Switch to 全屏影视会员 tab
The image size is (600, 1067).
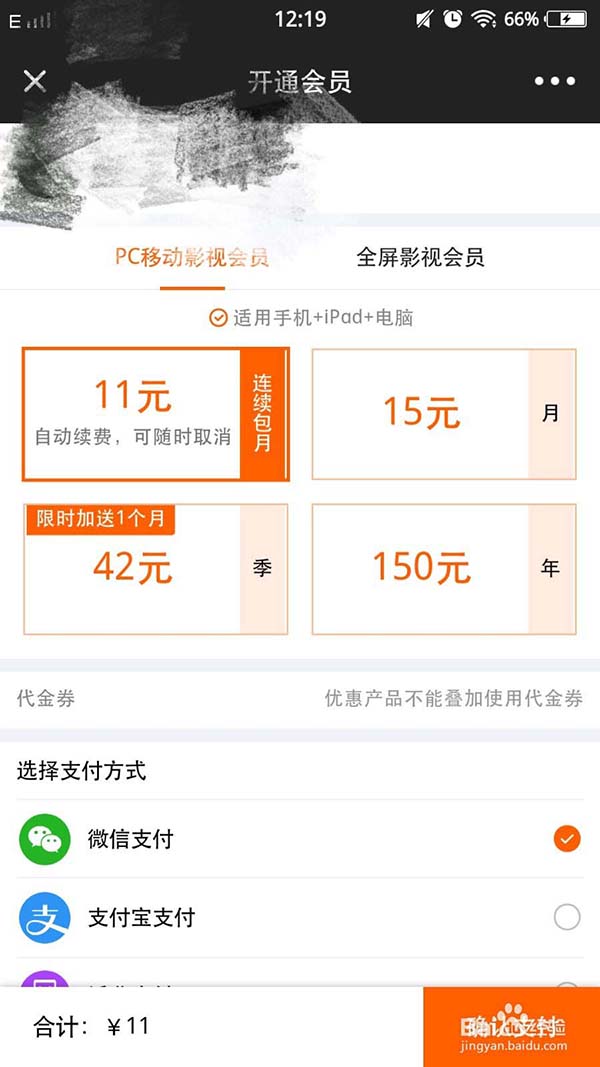420,257
